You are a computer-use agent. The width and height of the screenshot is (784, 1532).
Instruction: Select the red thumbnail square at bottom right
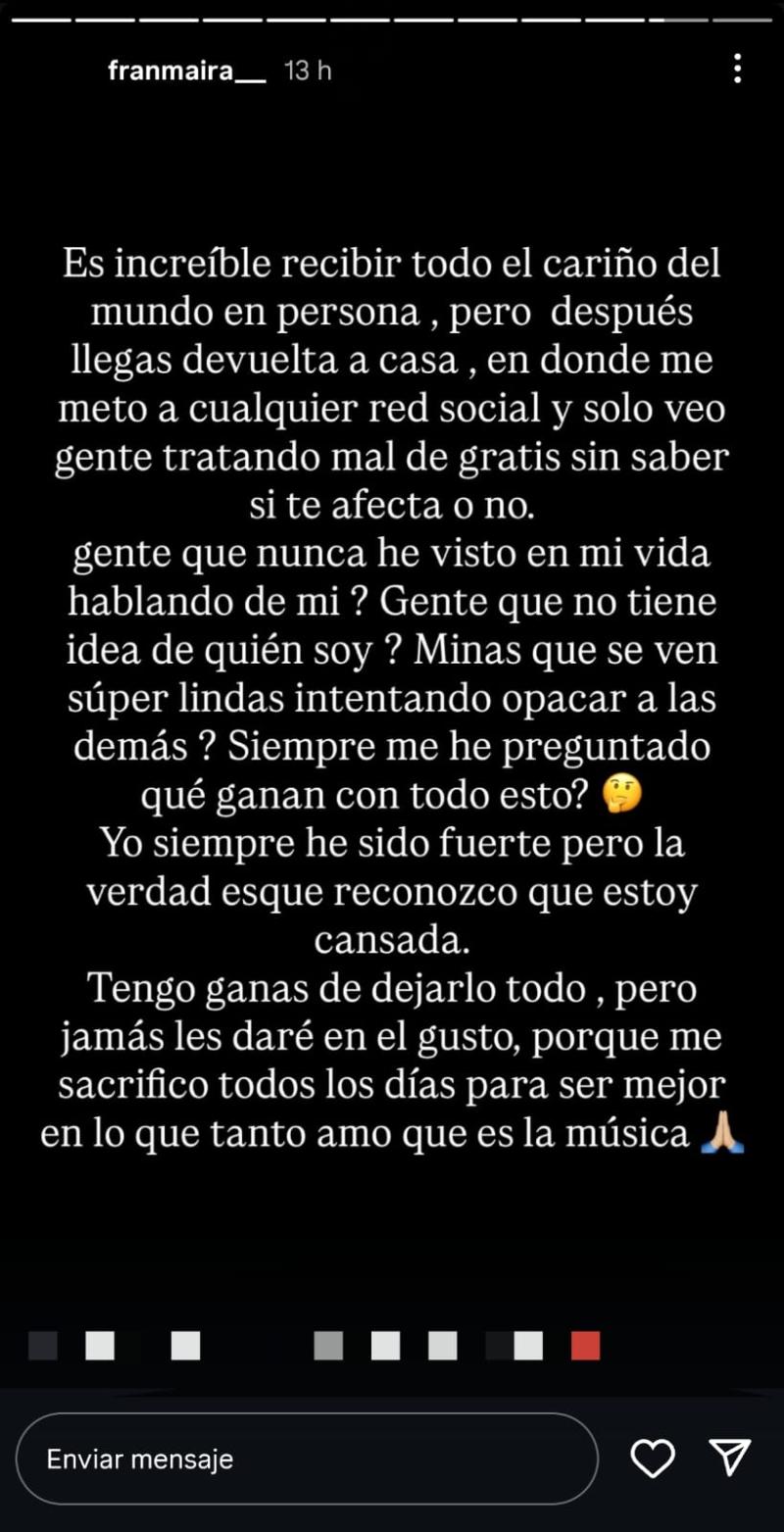coord(585,1346)
